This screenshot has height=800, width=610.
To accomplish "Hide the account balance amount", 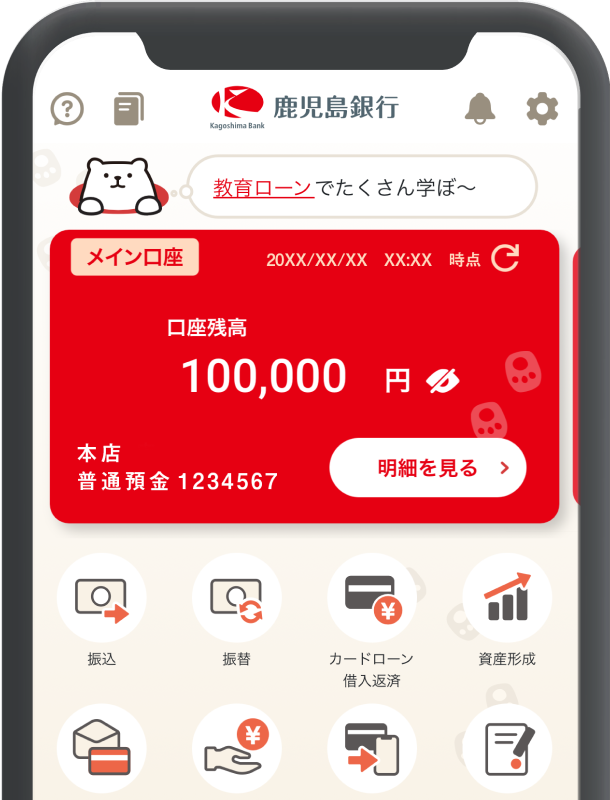I will pyautogui.click(x=442, y=380).
